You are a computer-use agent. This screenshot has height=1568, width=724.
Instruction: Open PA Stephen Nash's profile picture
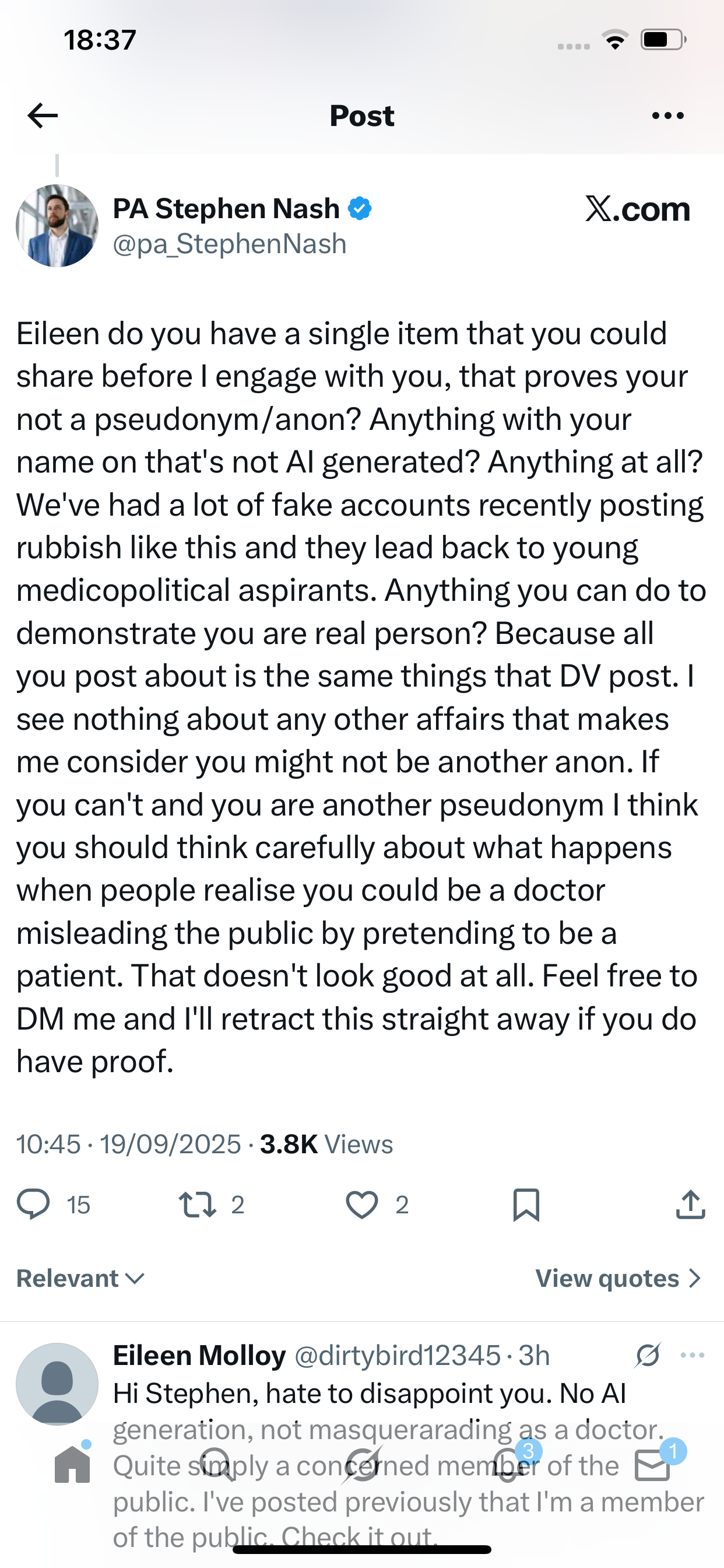tap(57, 226)
